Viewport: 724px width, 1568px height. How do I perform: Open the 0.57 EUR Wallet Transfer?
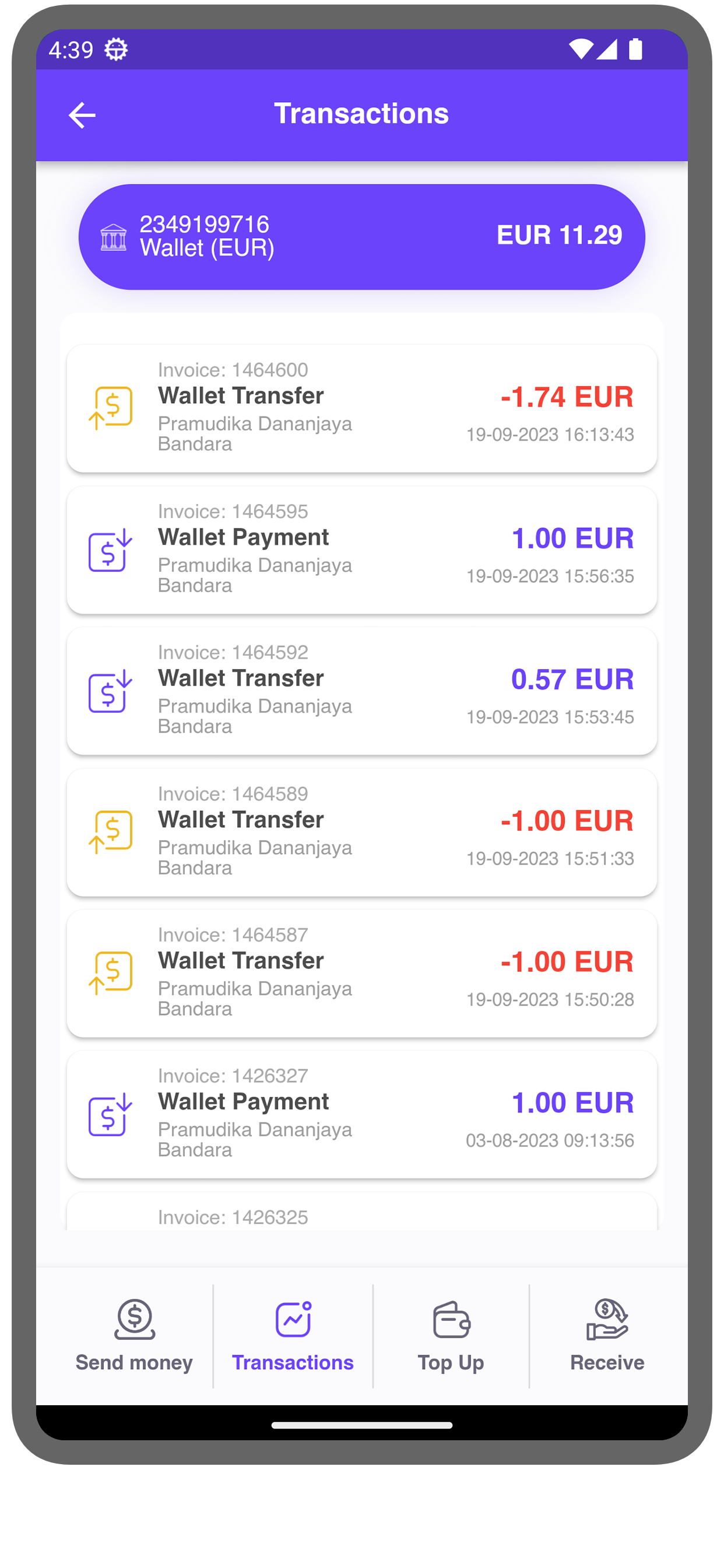click(361, 690)
